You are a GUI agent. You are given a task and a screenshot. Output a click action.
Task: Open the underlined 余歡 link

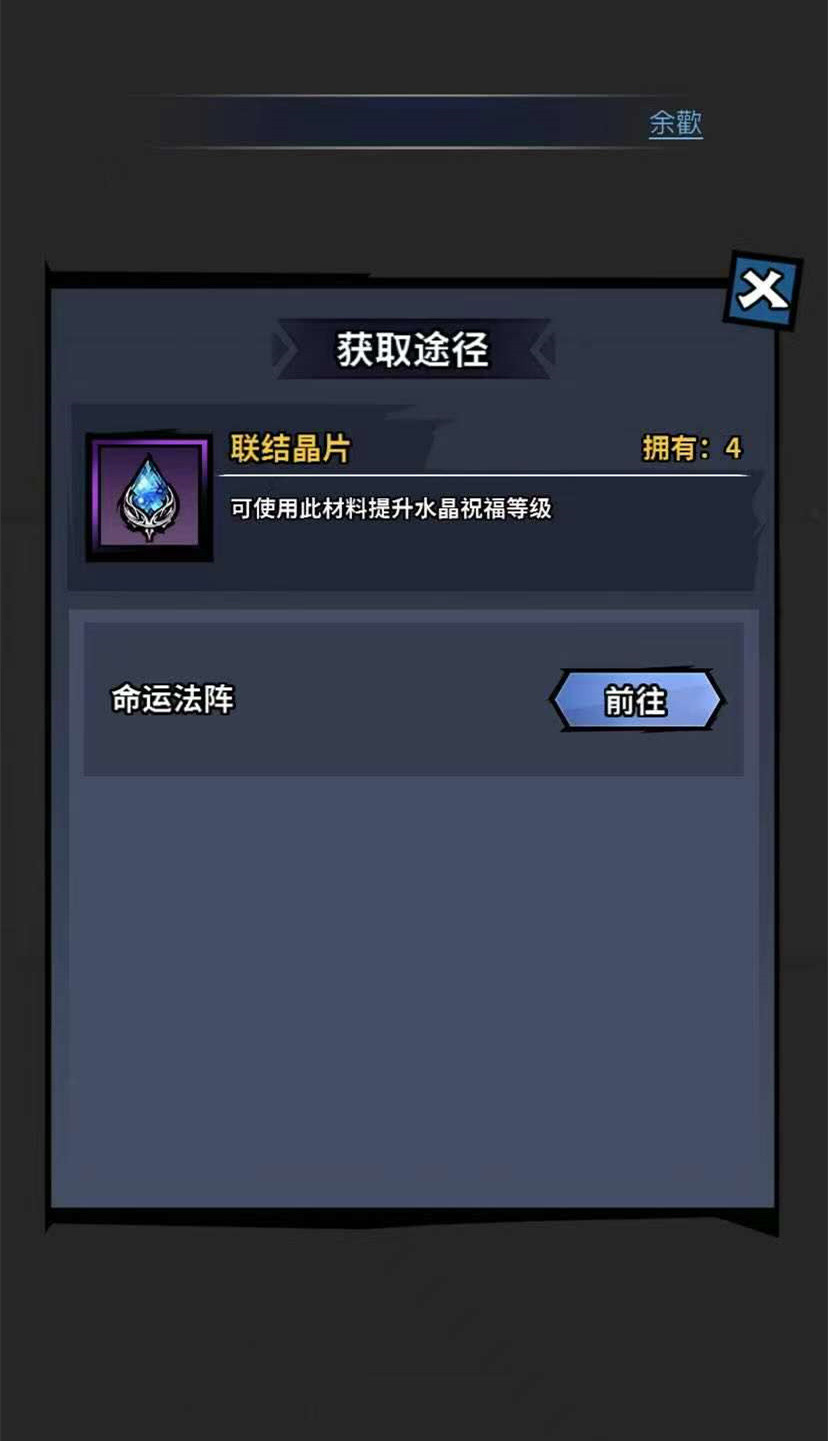676,124
